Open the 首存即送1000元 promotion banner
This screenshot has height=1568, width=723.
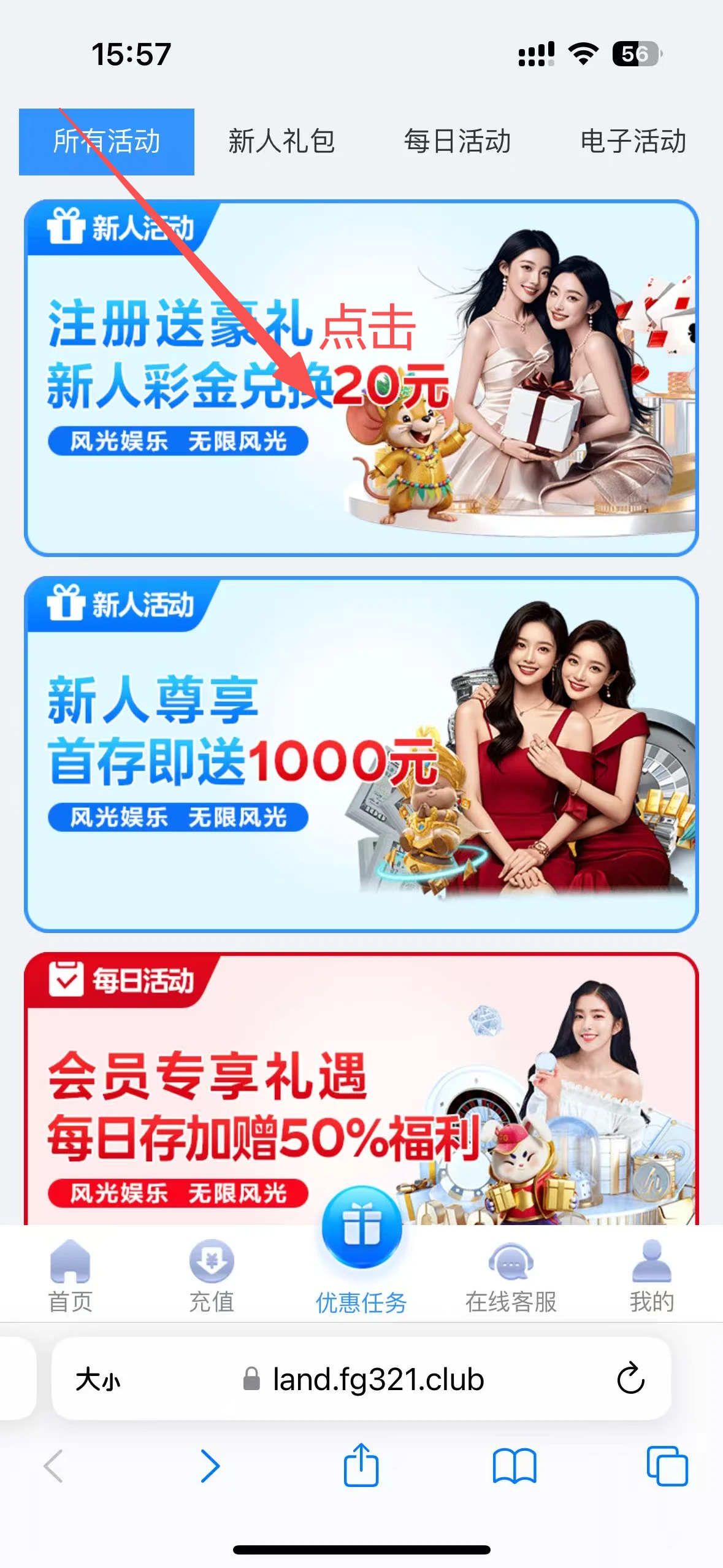point(361,754)
